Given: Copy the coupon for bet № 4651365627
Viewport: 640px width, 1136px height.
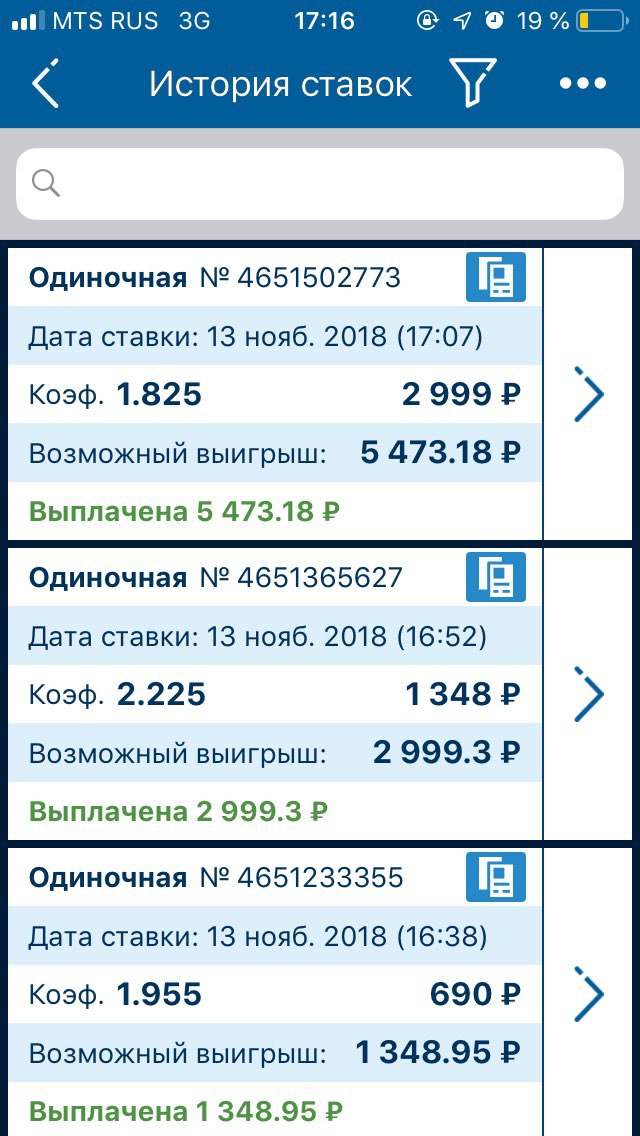Looking at the screenshot, I should coord(496,577).
